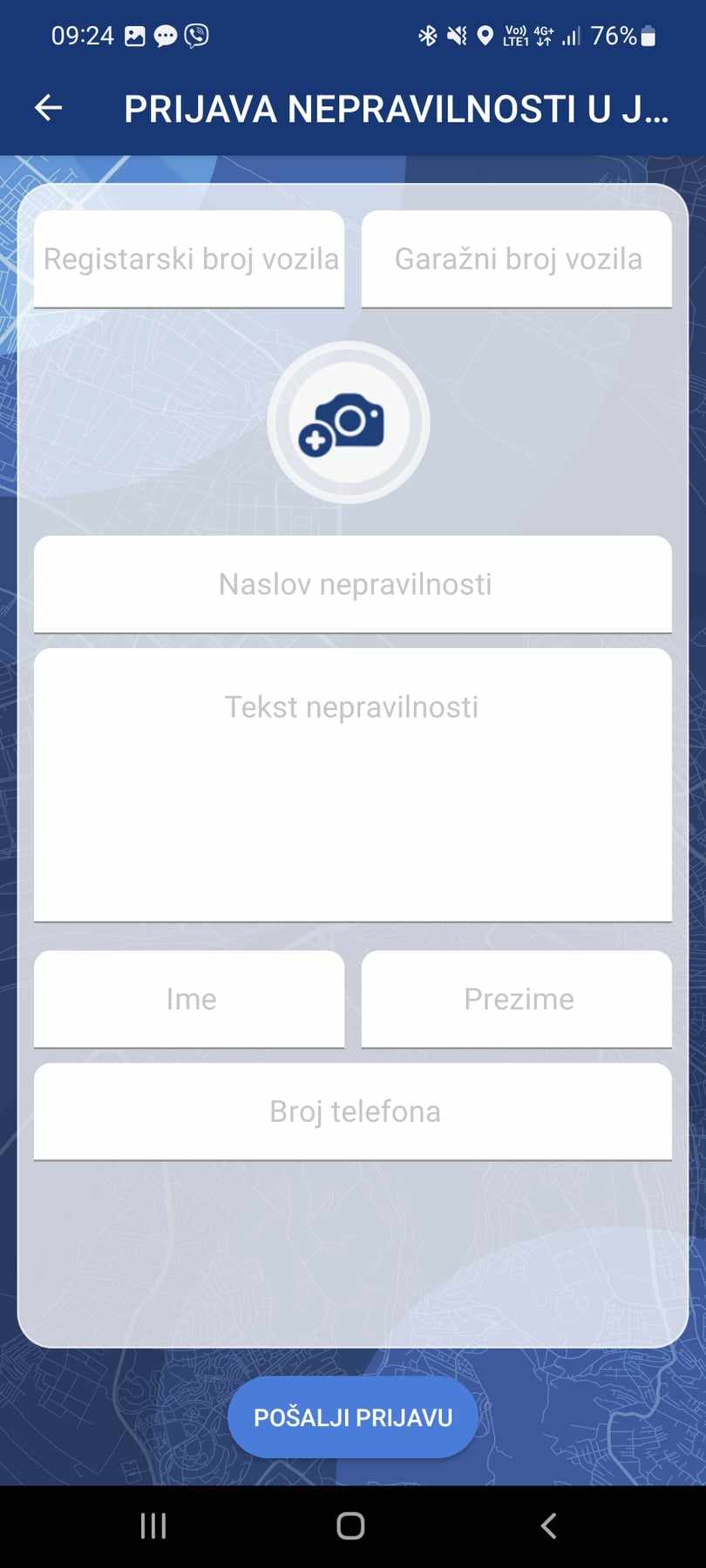706x1568 pixels.
Task: Go to the home screen
Action: pos(350,1525)
